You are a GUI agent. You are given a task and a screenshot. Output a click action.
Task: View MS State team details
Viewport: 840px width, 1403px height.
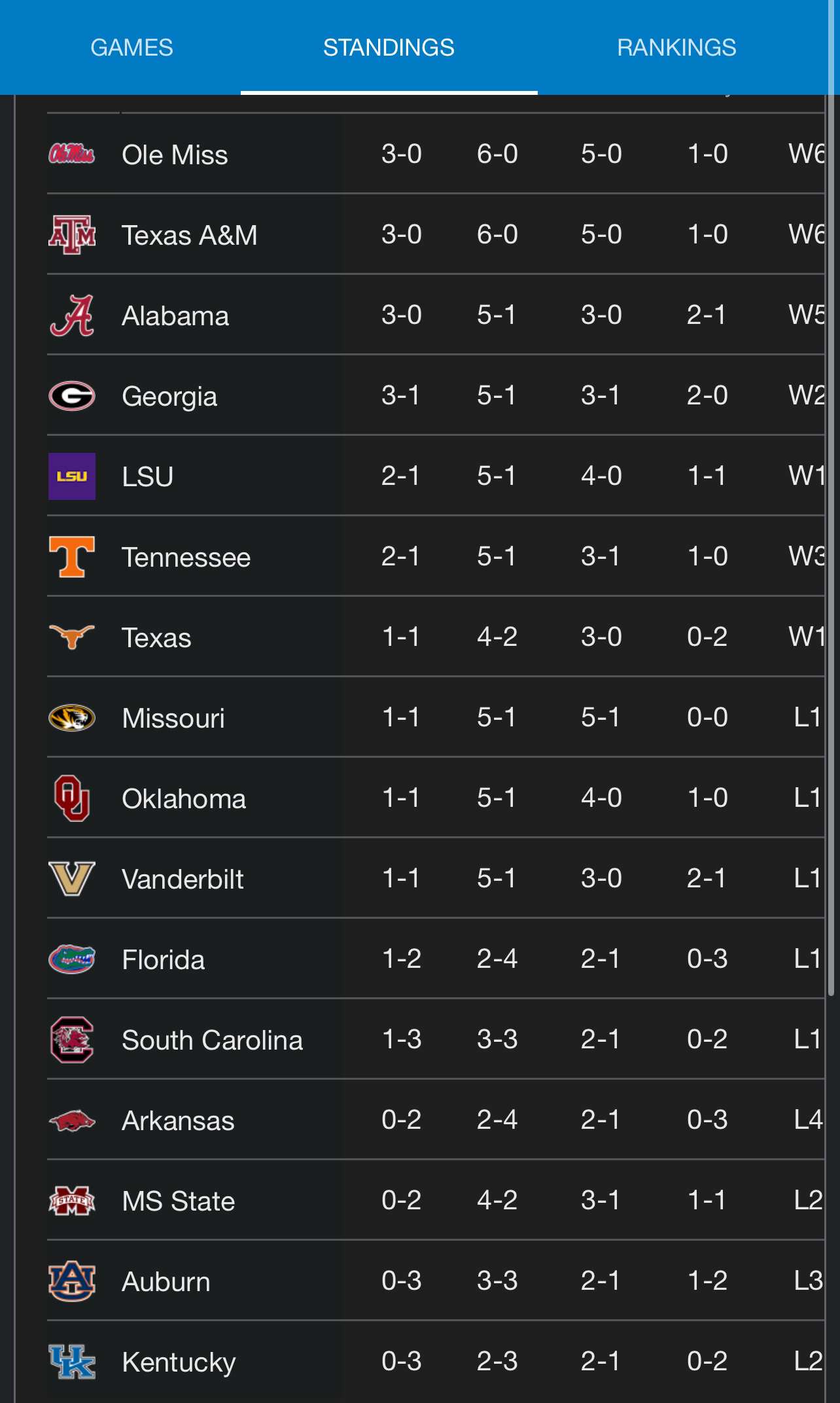pos(179,1201)
